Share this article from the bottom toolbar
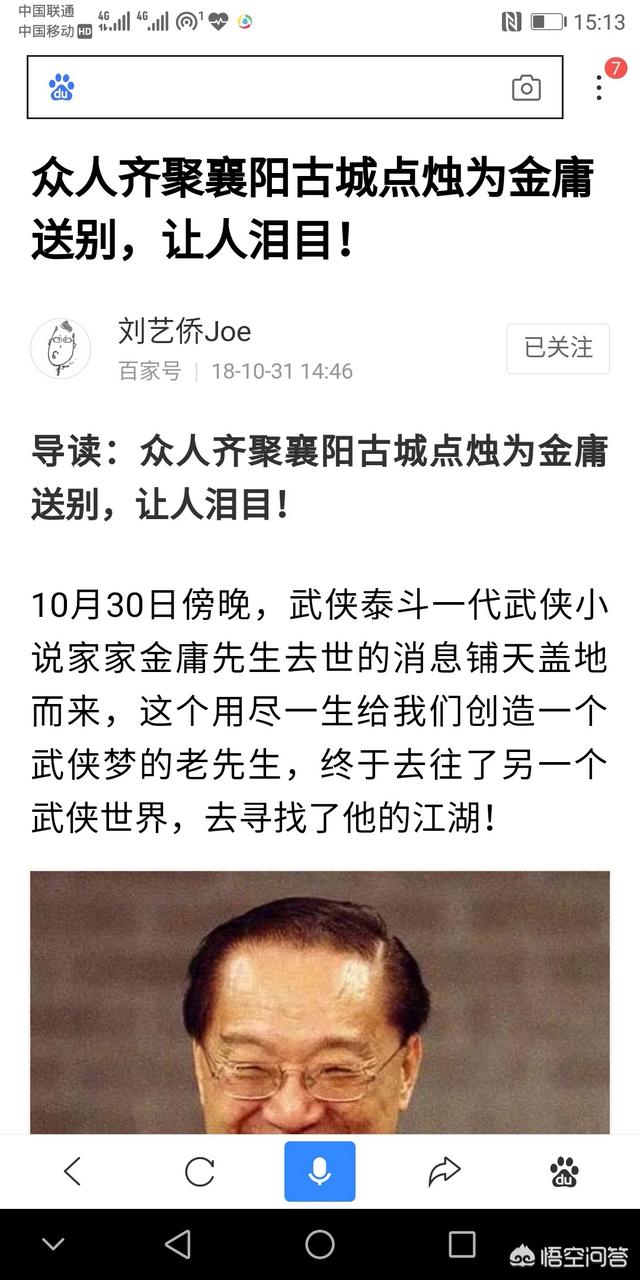Image resolution: width=640 pixels, height=1280 pixels. coord(444,1171)
